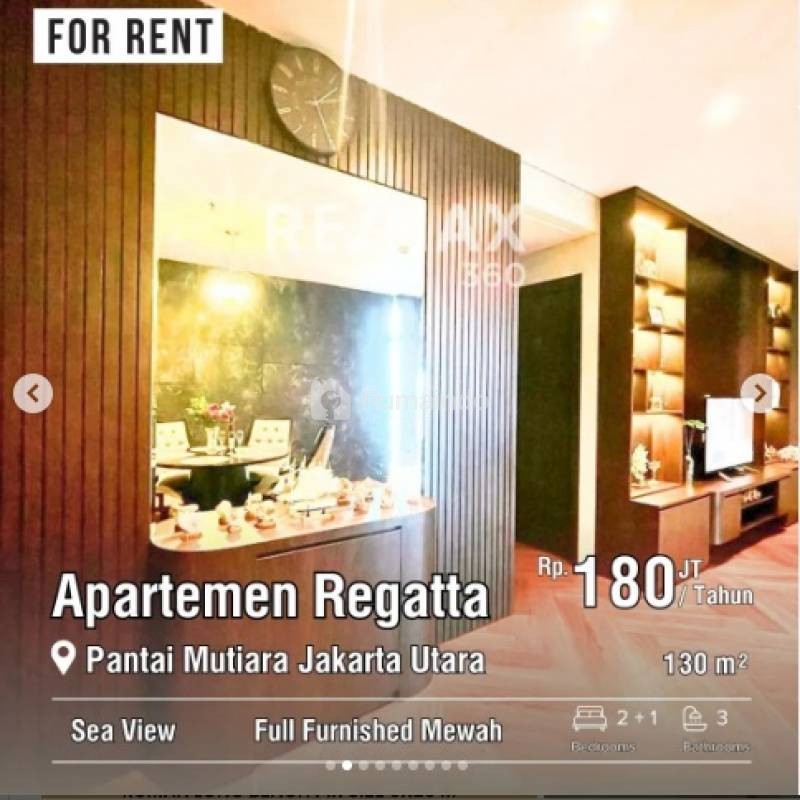Go to the previous photo in the carousel
Screen dimensions: 800x800
click(x=33, y=394)
